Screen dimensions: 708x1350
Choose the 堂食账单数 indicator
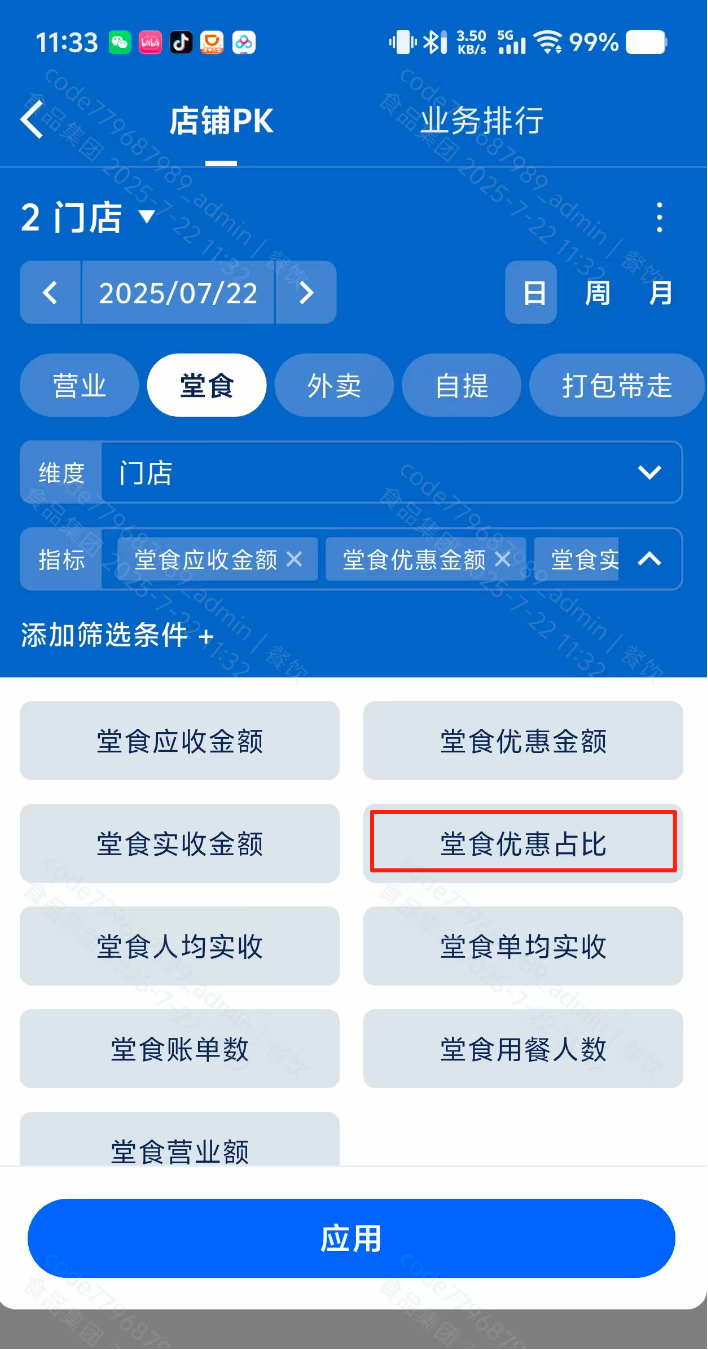(180, 1048)
